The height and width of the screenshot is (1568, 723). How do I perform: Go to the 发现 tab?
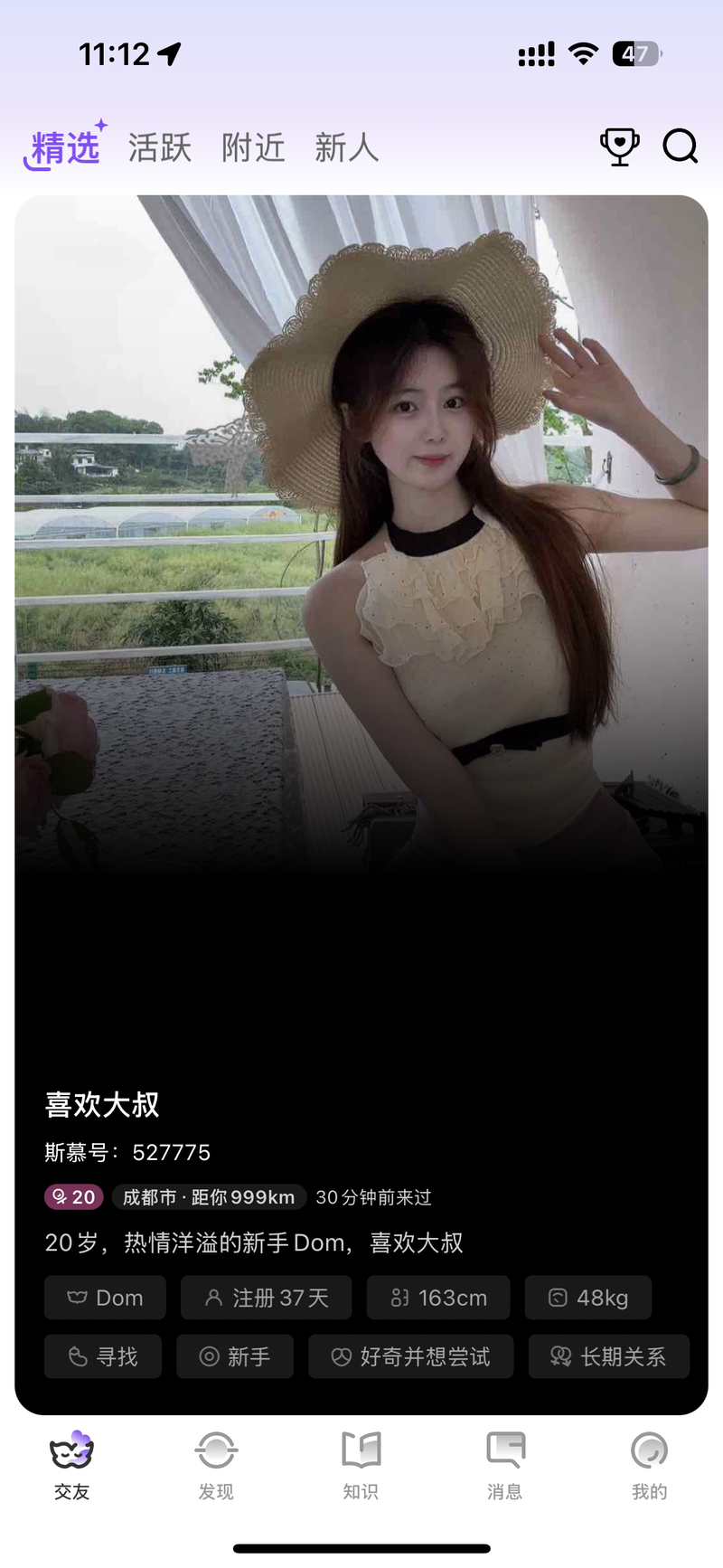click(x=216, y=1465)
